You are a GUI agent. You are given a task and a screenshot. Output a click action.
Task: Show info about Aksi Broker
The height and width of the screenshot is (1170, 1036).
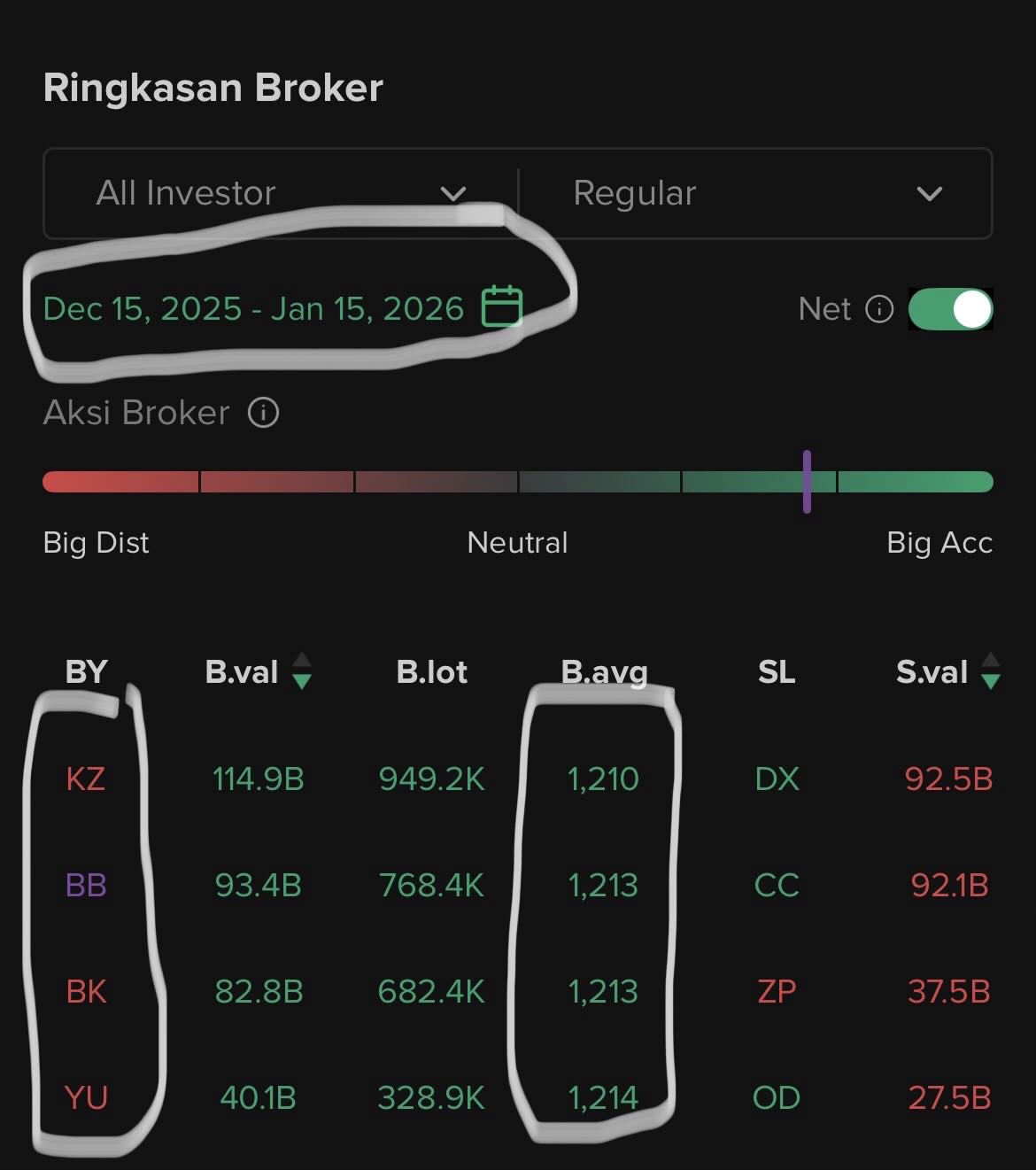click(x=263, y=413)
